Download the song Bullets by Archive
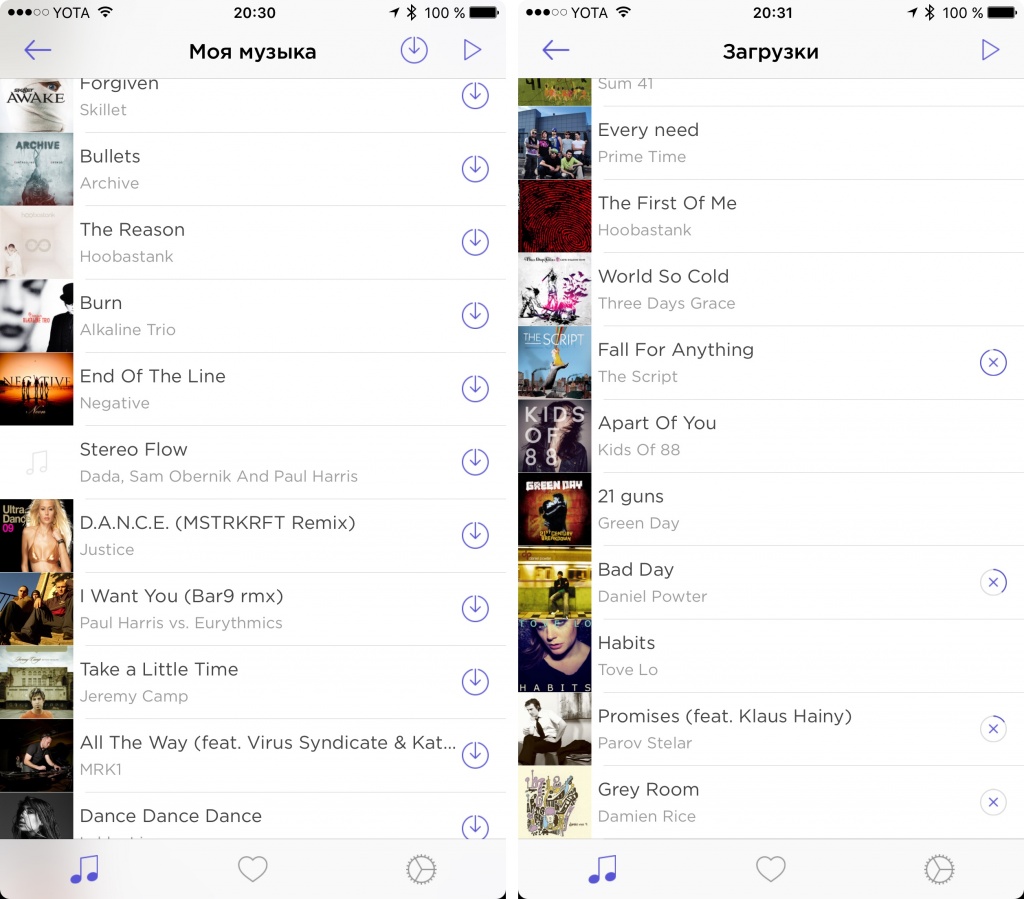The image size is (1024, 899). (475, 169)
